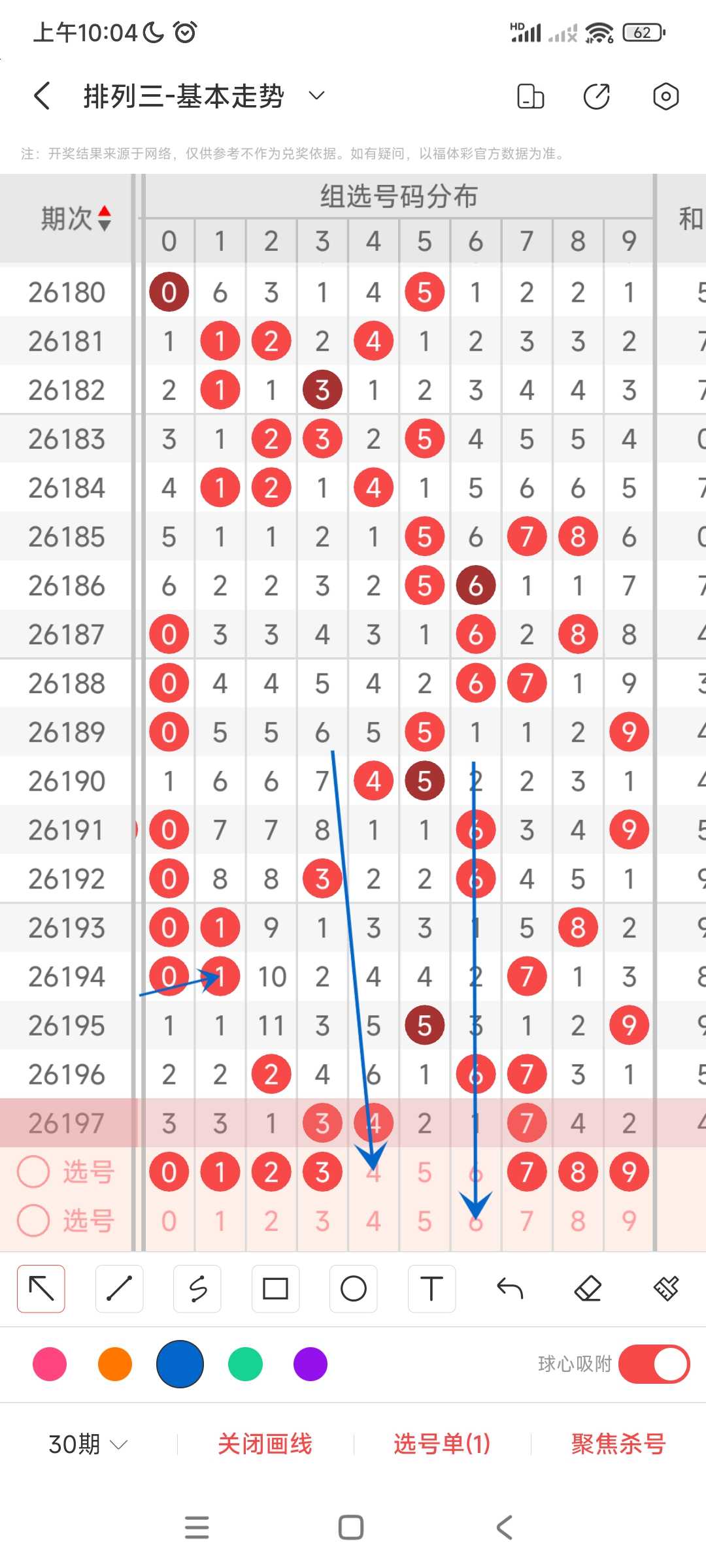706x1568 pixels.
Task: Select the circle shape tool
Action: pos(354,1289)
